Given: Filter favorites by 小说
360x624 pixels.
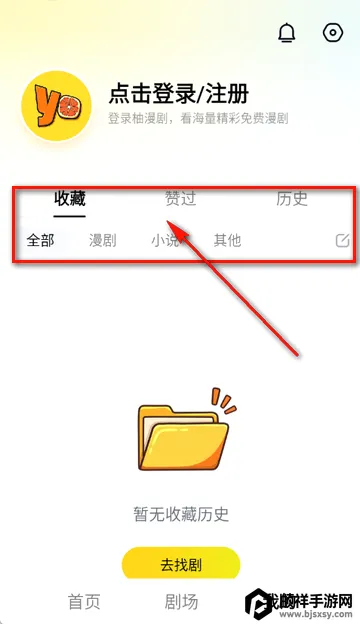Looking at the screenshot, I should click(x=165, y=240).
